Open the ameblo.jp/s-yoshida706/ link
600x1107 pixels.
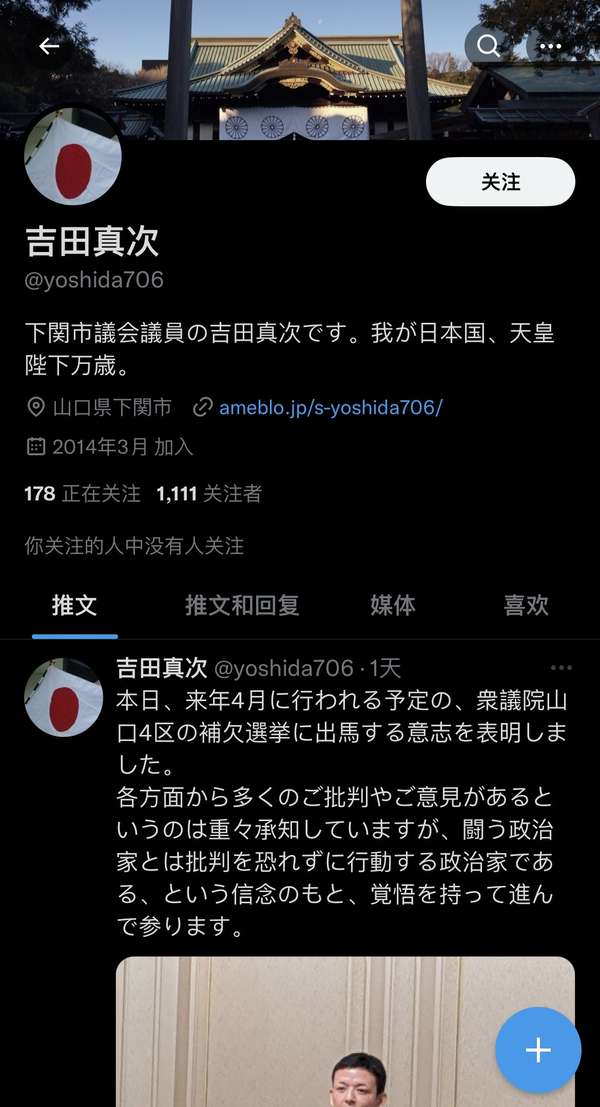(x=330, y=407)
